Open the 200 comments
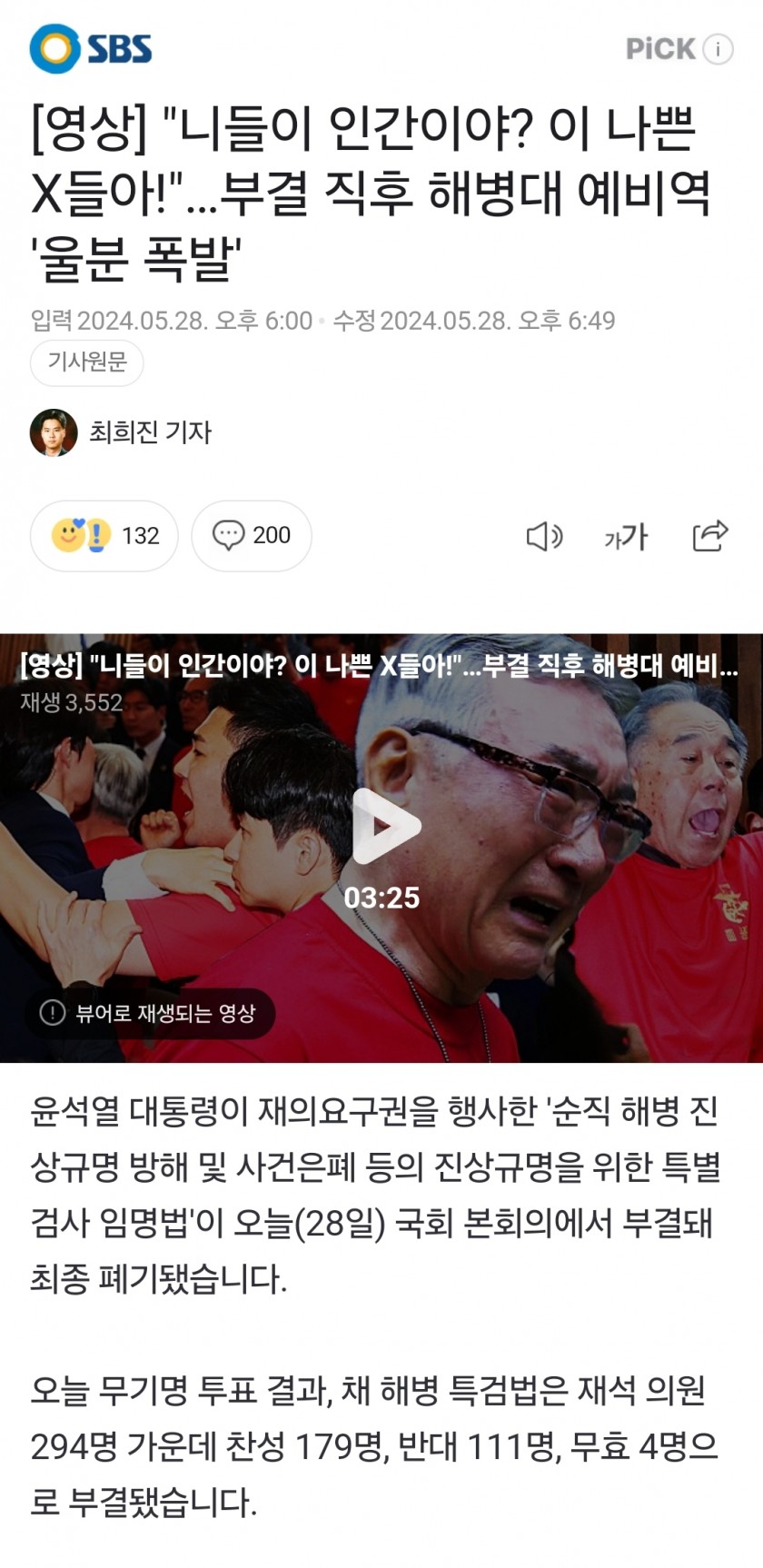The height and width of the screenshot is (1568, 763). pos(252,536)
